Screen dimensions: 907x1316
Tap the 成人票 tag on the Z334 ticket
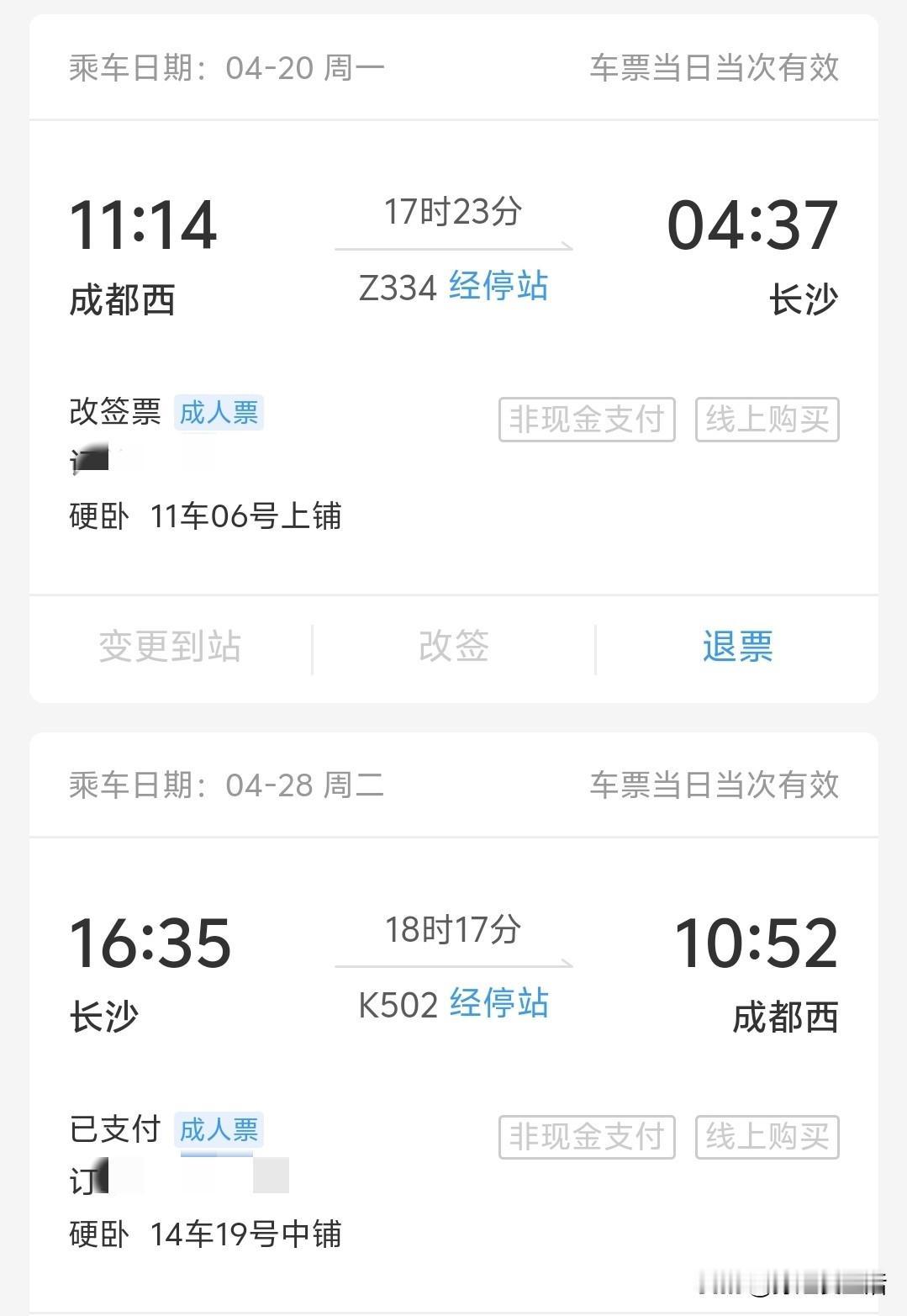point(219,413)
